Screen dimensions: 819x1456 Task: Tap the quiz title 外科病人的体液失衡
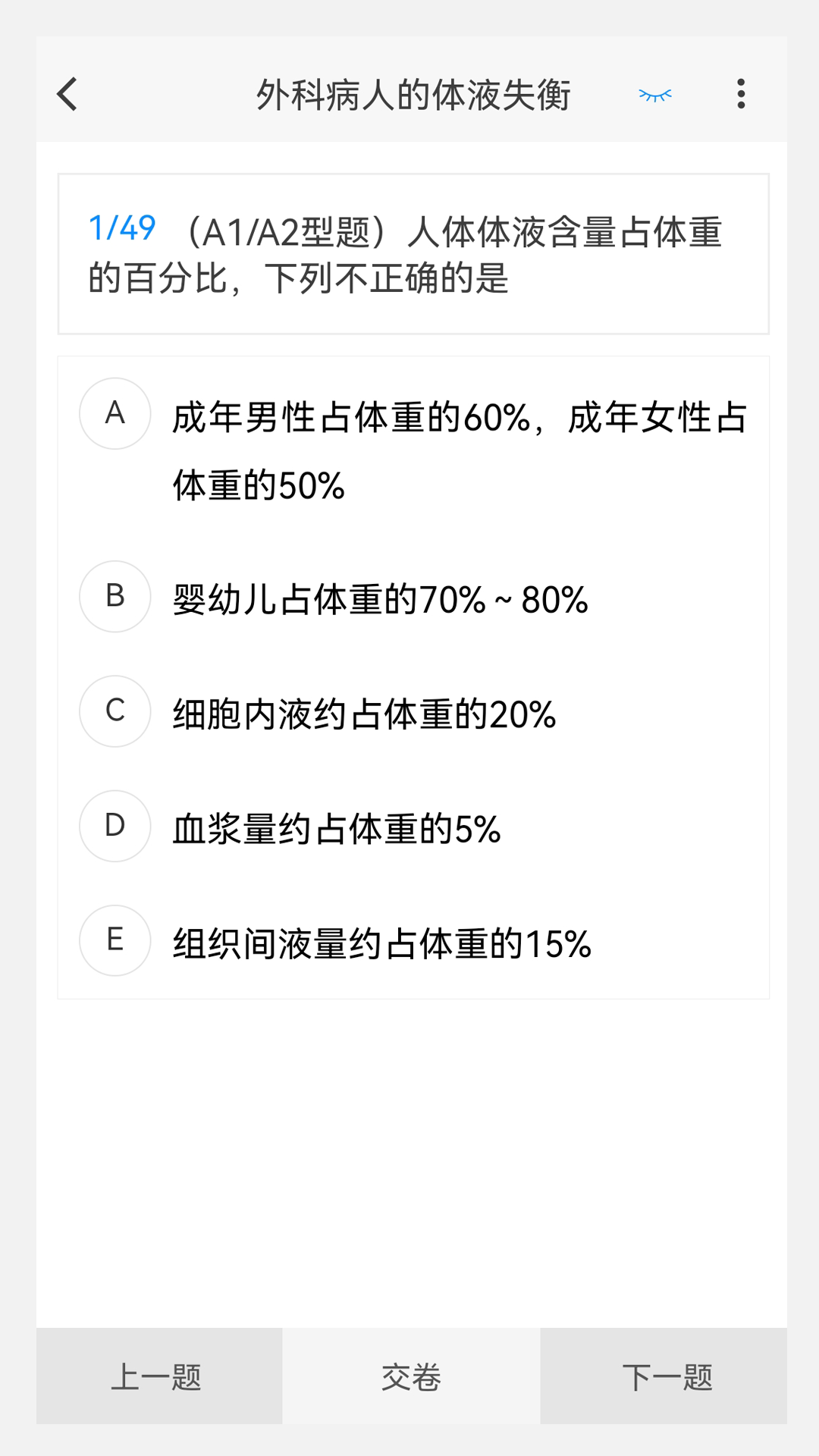click(x=414, y=94)
